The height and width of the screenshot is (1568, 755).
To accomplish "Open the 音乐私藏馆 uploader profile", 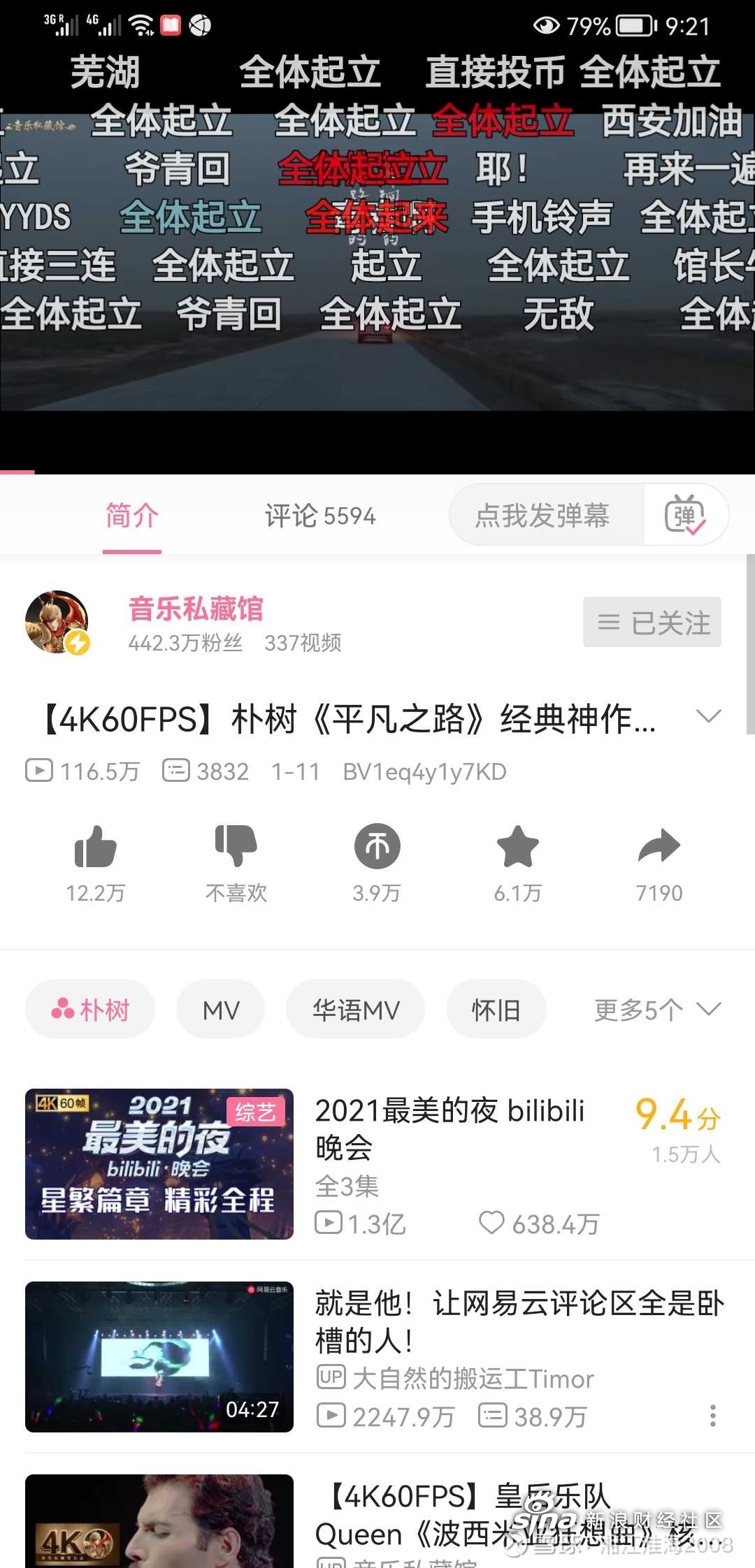I will (196, 609).
